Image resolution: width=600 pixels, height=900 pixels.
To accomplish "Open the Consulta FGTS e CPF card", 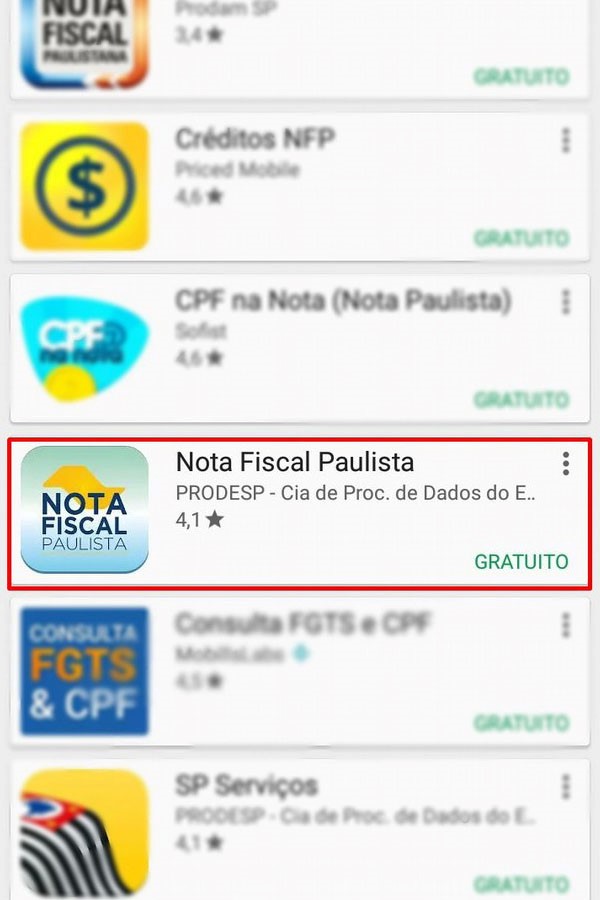I will click(300, 672).
